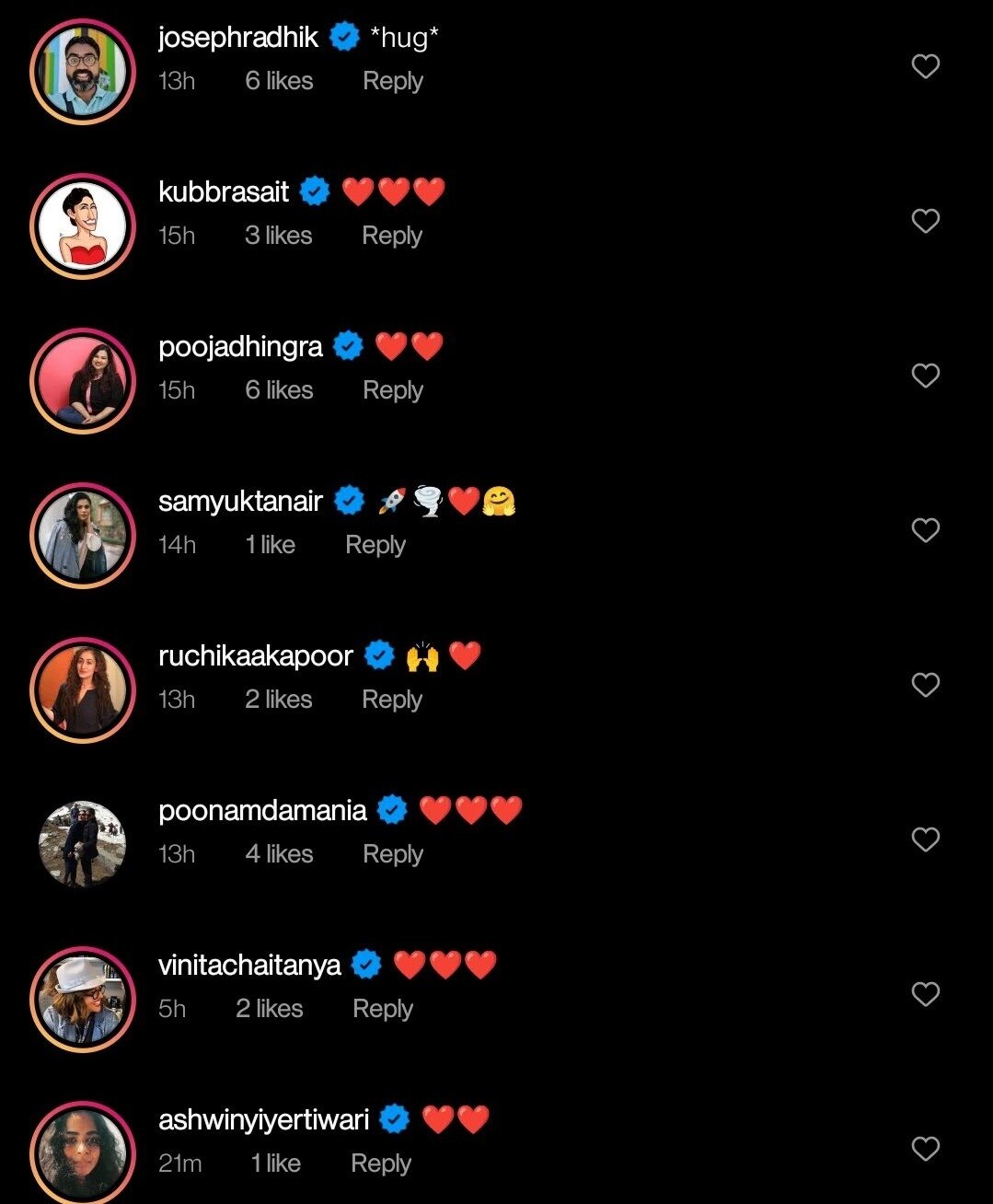
Task: Like ruchikaakapoor's comment
Action: [x=925, y=685]
